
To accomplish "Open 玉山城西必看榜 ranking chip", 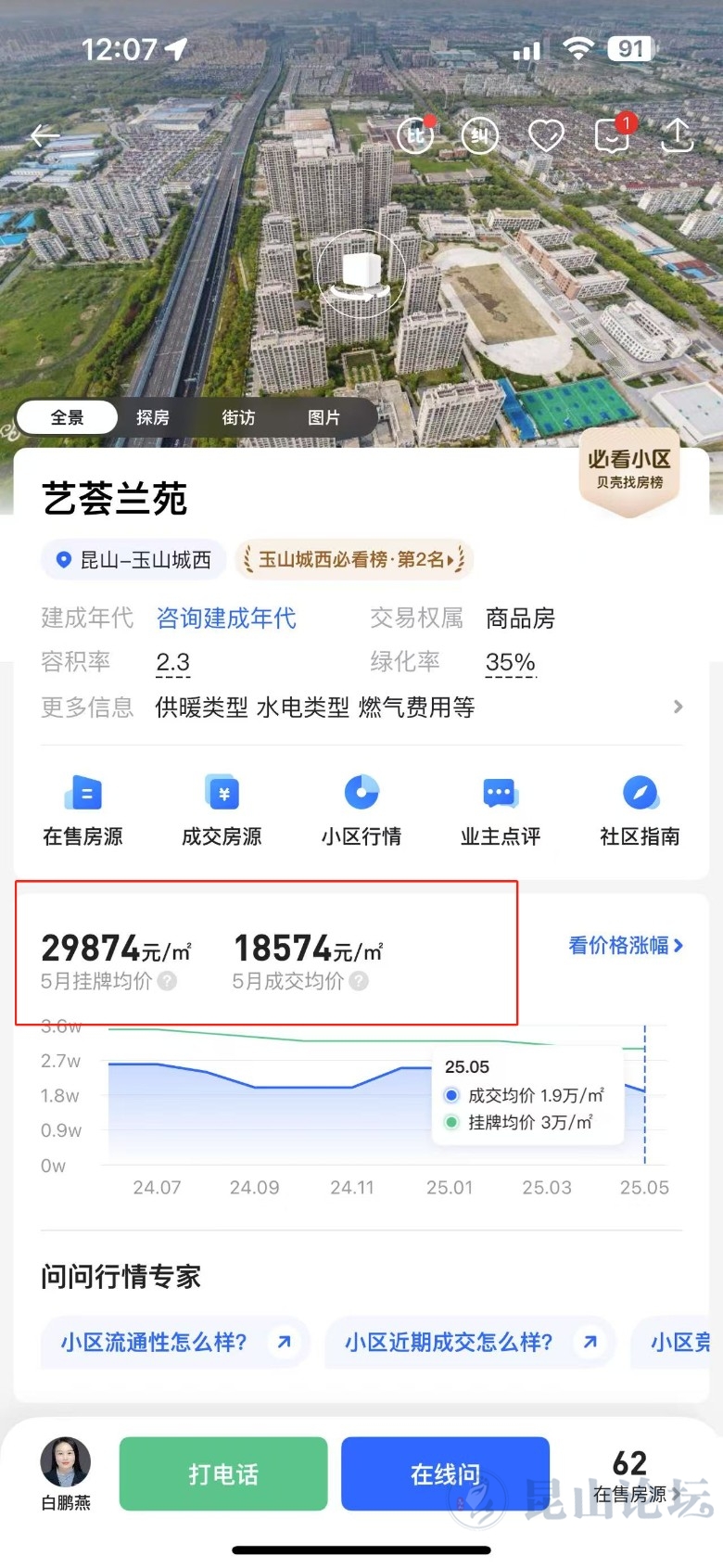I will (x=355, y=559).
